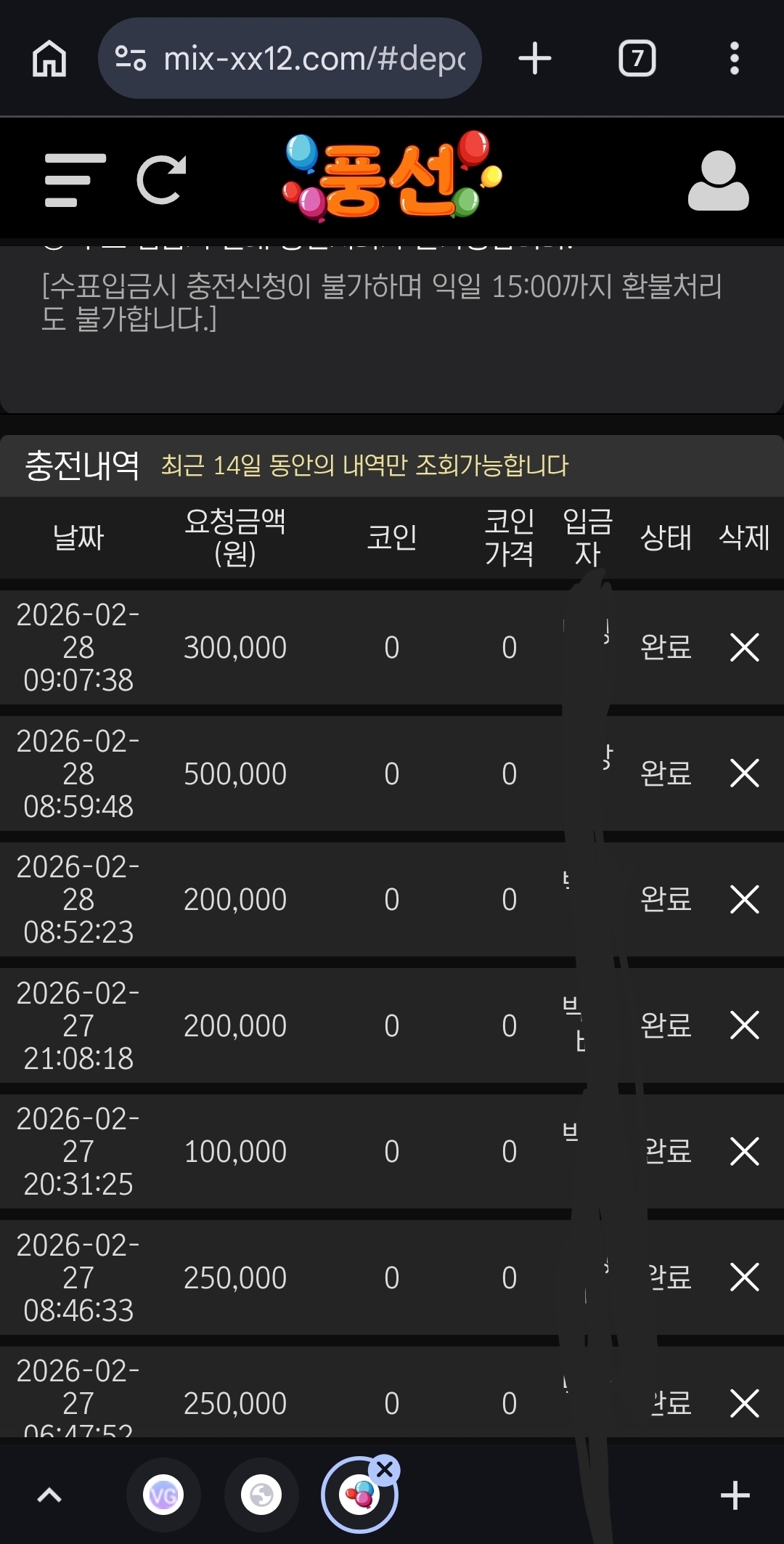
Task: Tap the mix-xx12.com address bar
Action: tap(290, 59)
